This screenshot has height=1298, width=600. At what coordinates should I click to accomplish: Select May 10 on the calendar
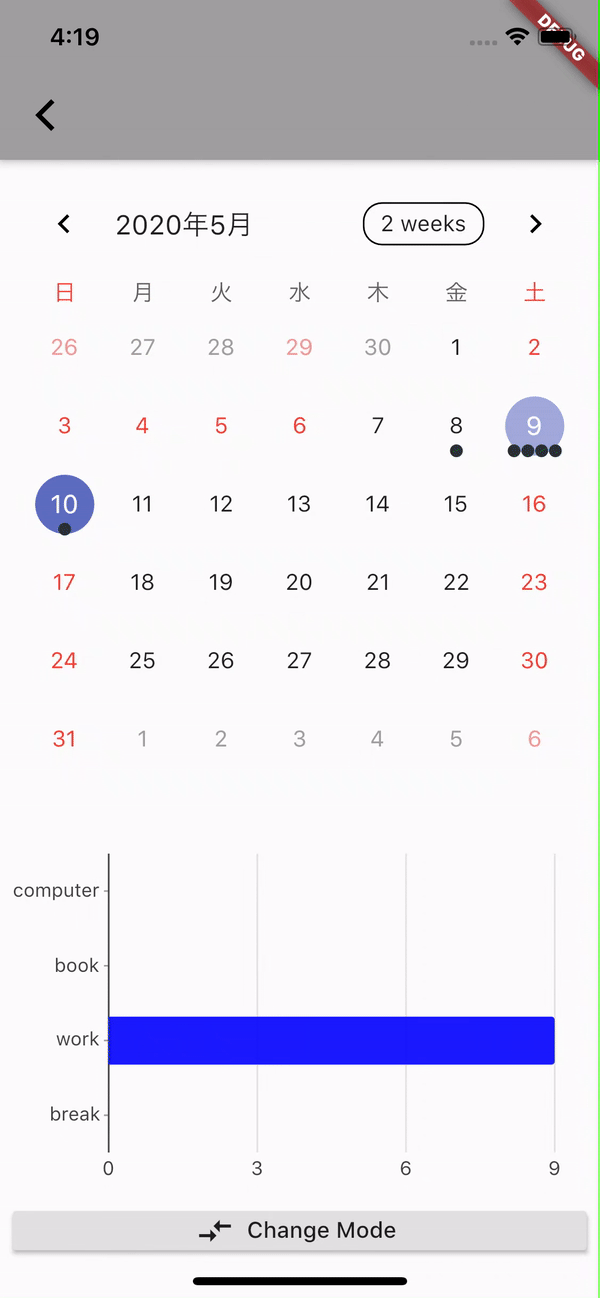click(x=64, y=504)
